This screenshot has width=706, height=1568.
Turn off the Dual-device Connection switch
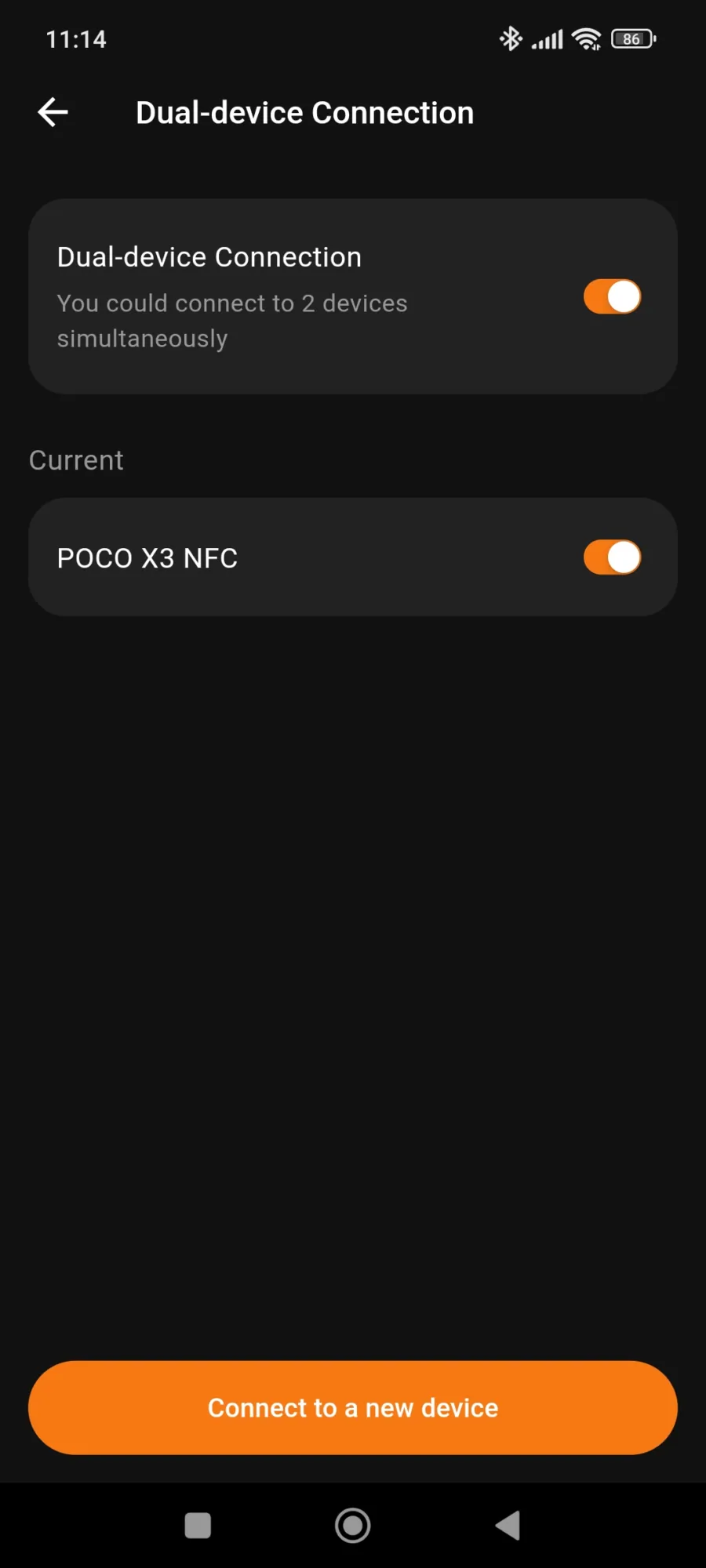tap(612, 297)
